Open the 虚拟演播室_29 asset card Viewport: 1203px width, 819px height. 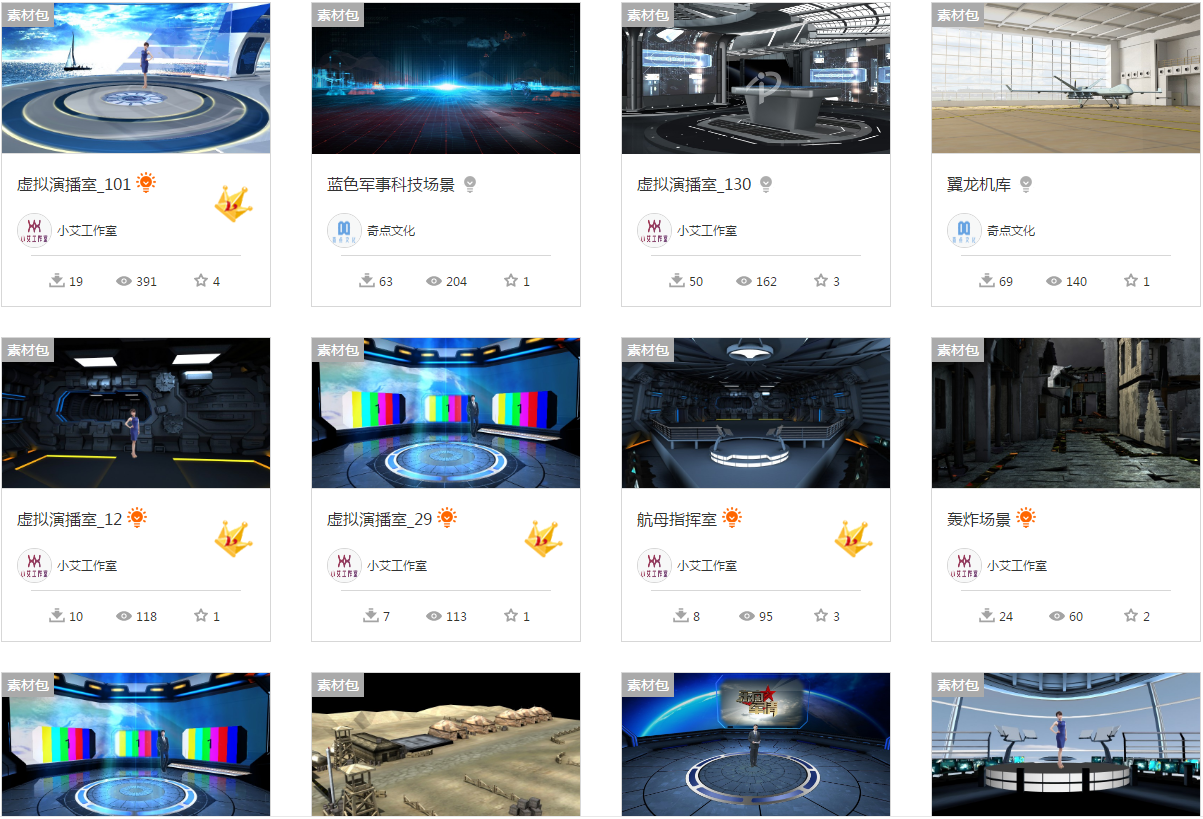[446, 413]
